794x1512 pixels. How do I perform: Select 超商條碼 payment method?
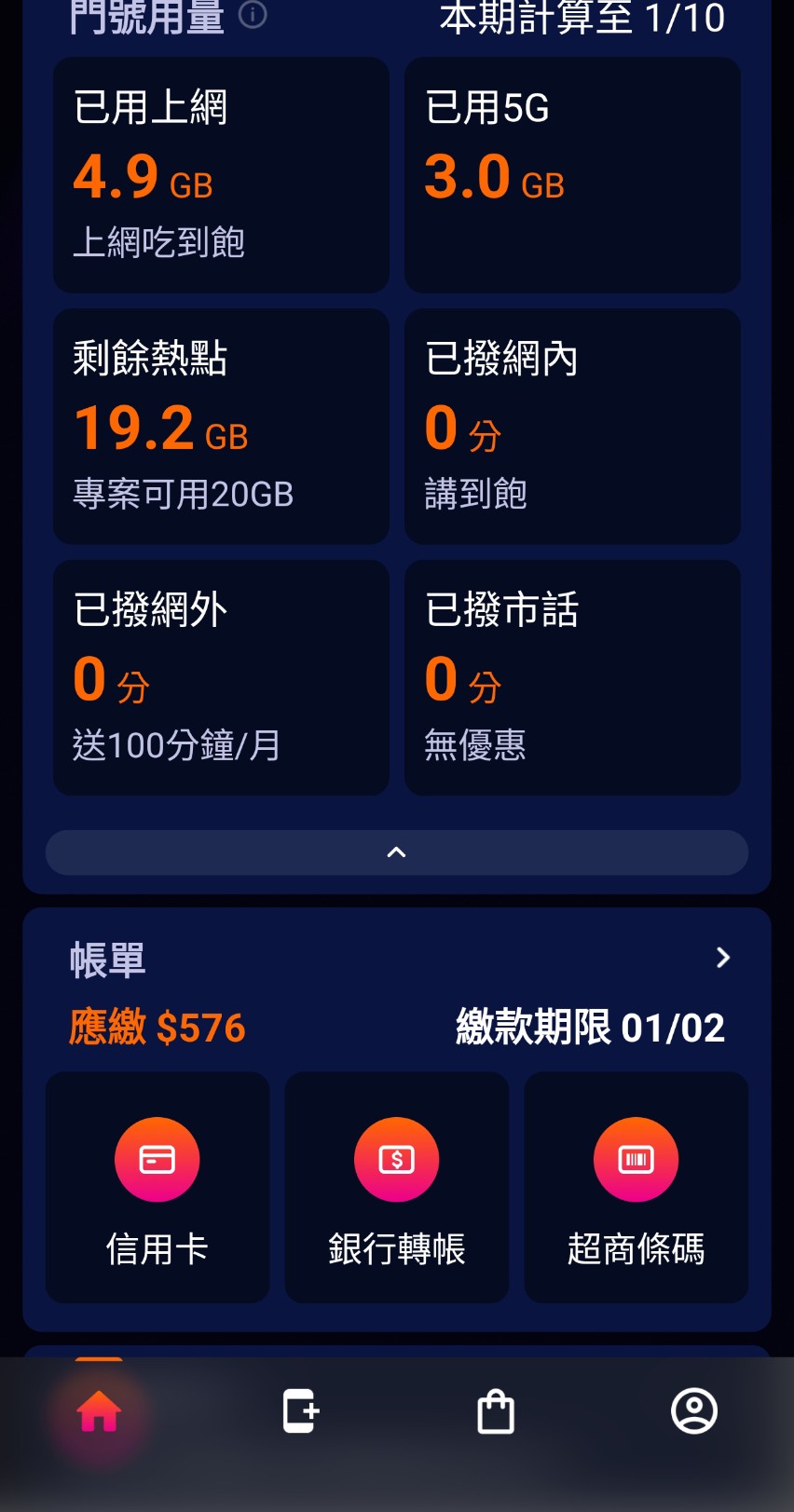(x=636, y=1187)
